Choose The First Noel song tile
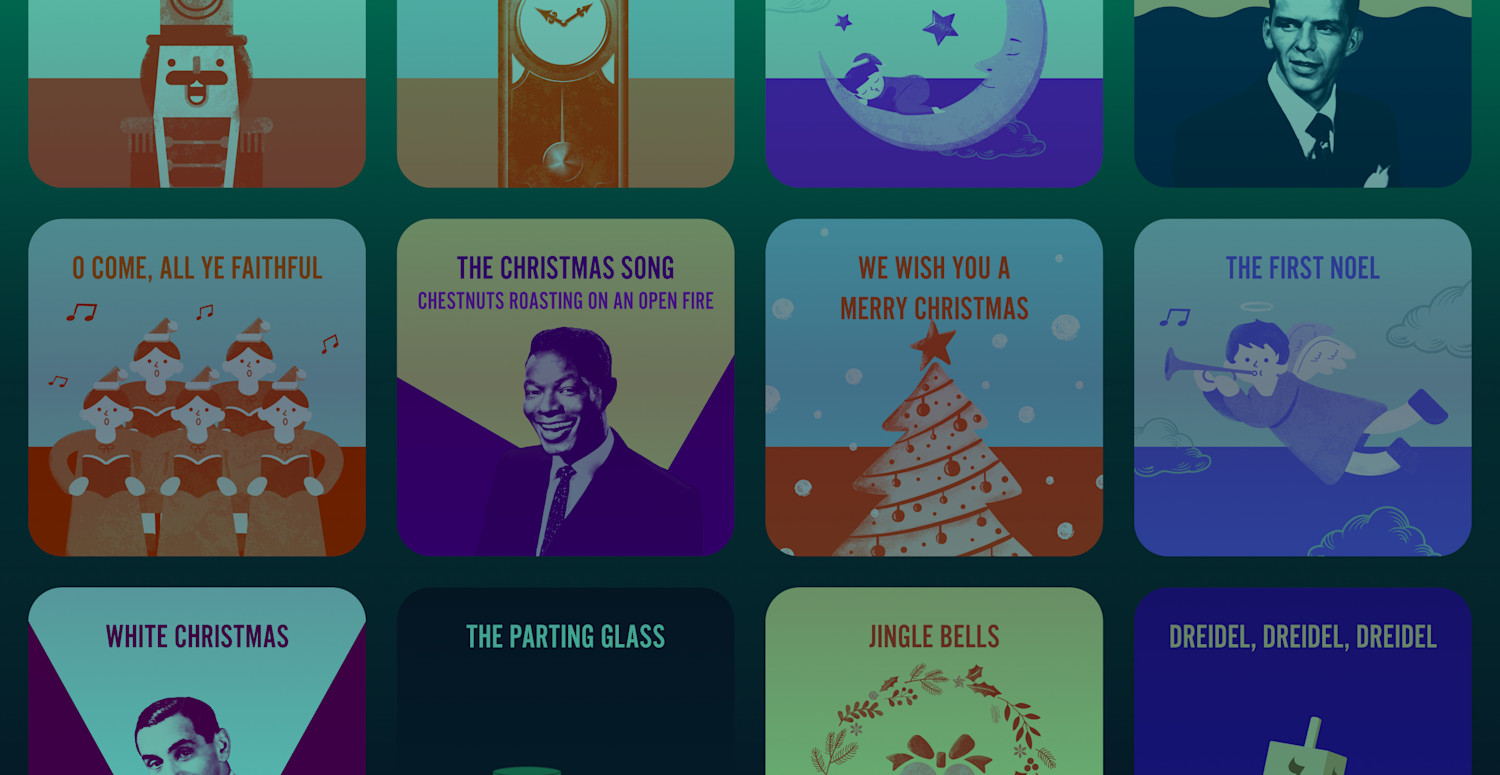The width and height of the screenshot is (1500, 775). coord(1302,387)
